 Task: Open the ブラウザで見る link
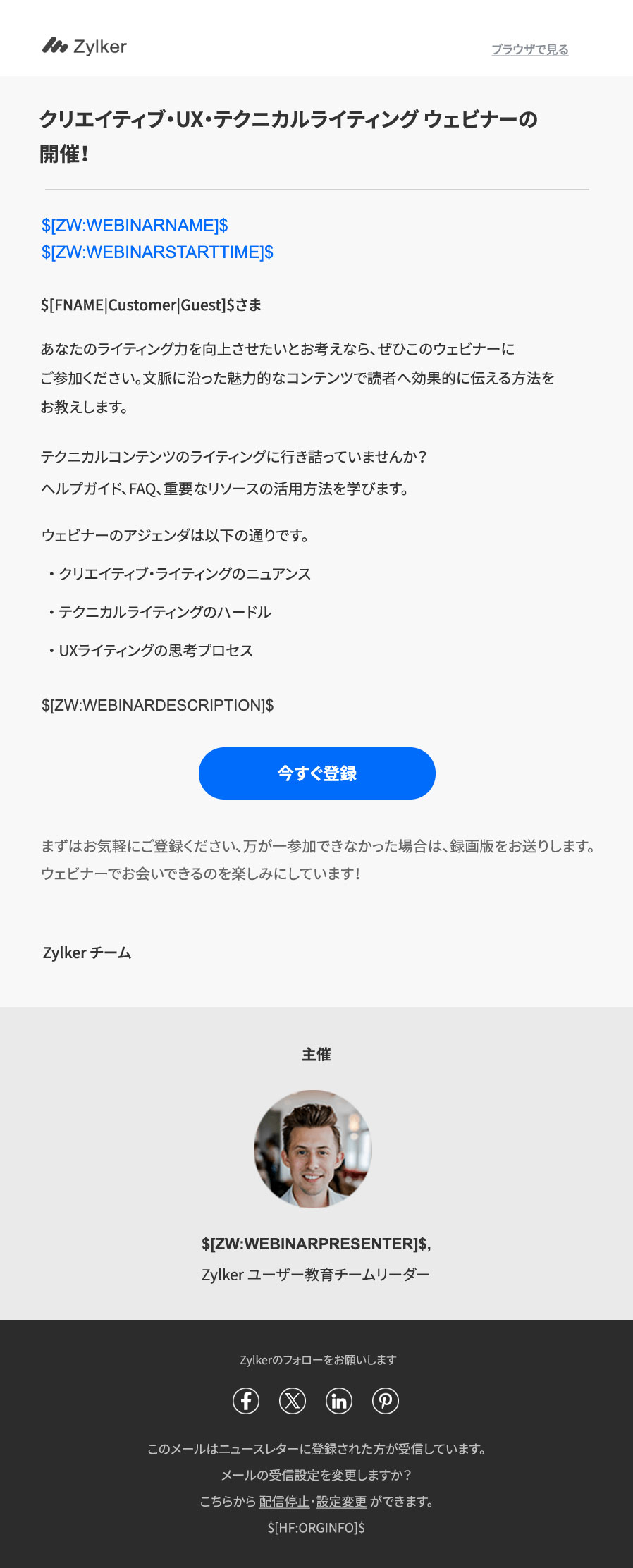pyautogui.click(x=529, y=49)
